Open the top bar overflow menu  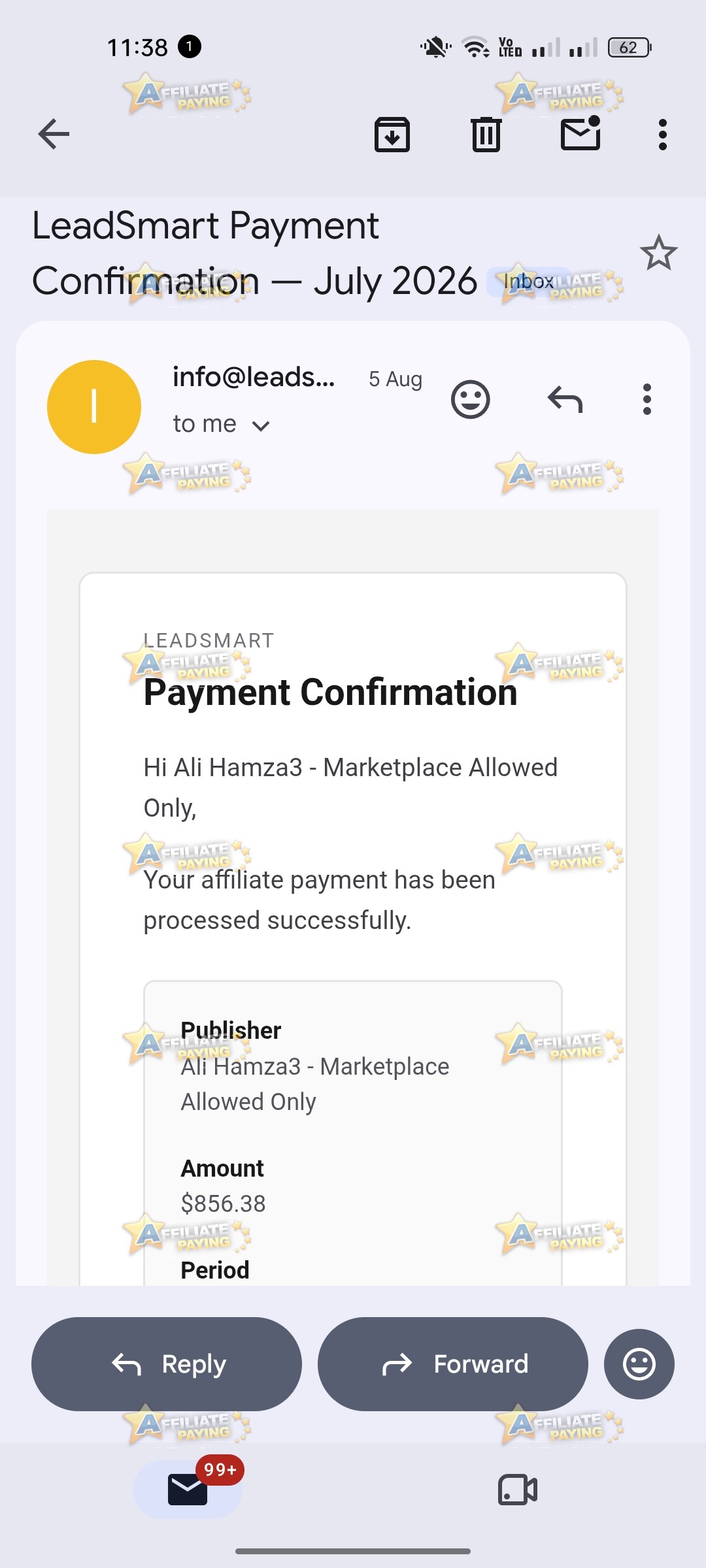click(663, 135)
